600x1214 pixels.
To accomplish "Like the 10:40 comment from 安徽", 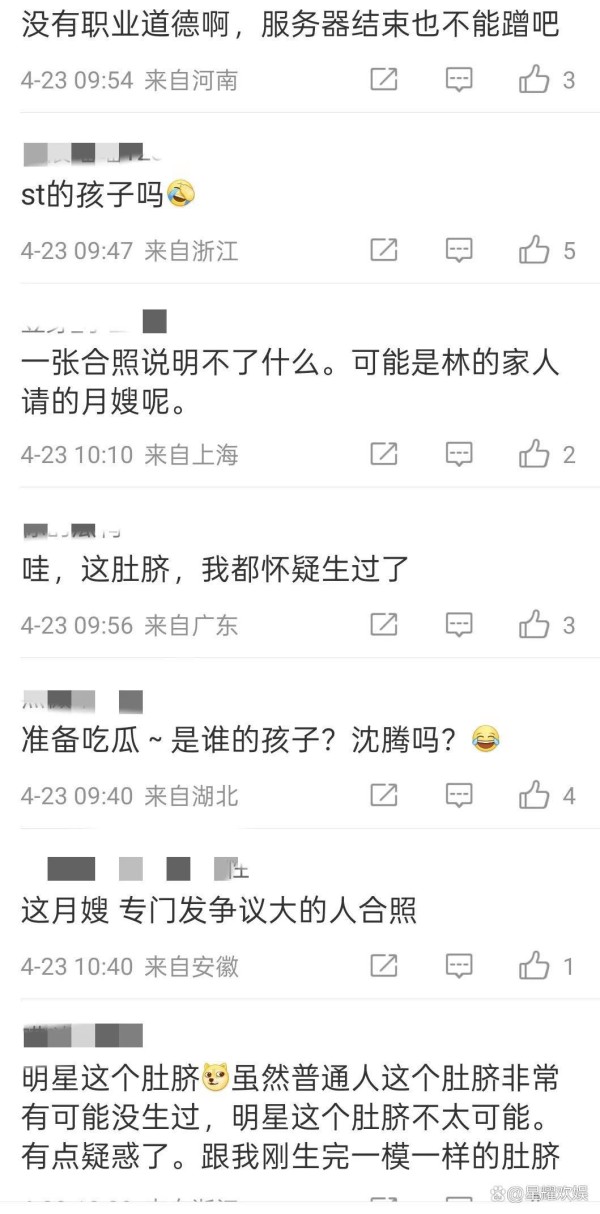I will (x=534, y=966).
